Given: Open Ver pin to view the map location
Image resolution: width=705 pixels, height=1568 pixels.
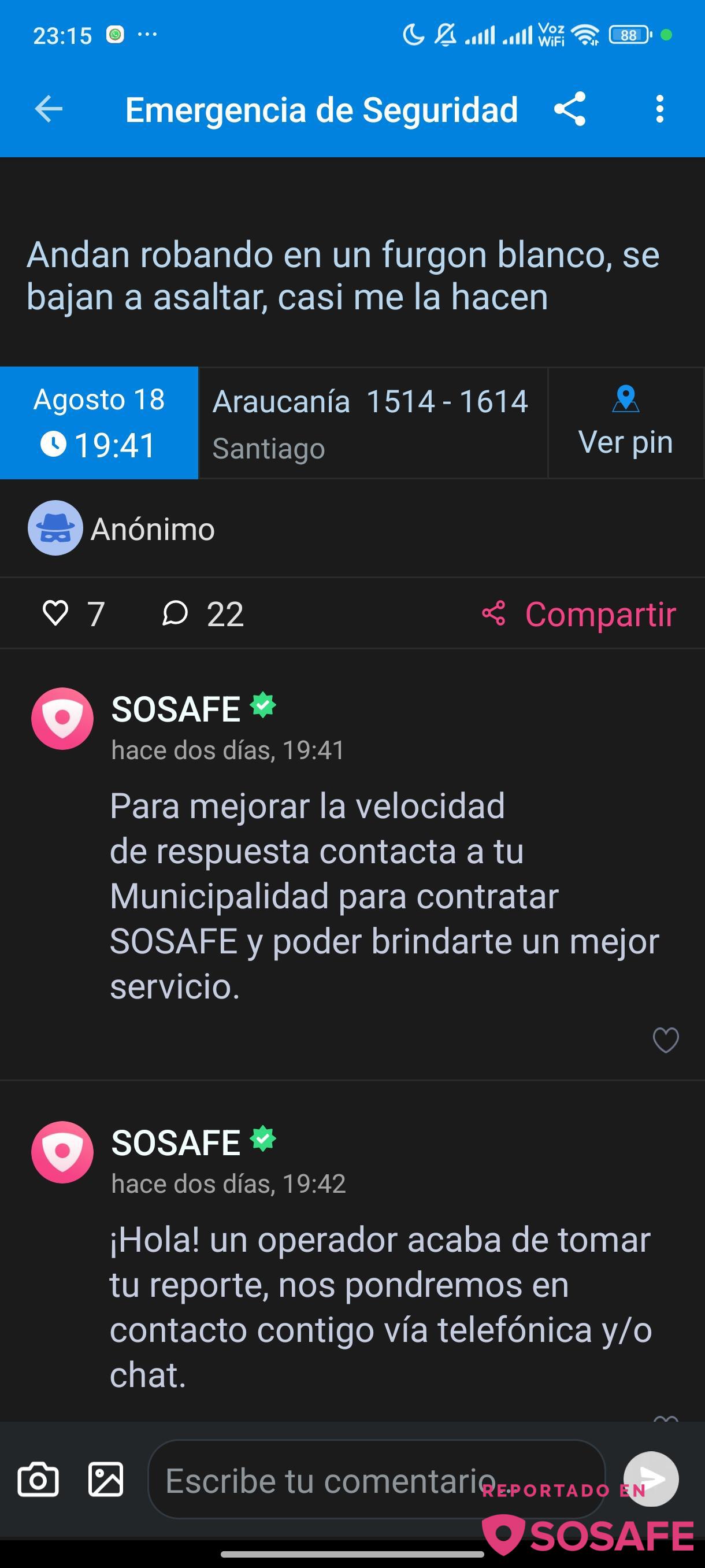Looking at the screenshot, I should click(625, 423).
